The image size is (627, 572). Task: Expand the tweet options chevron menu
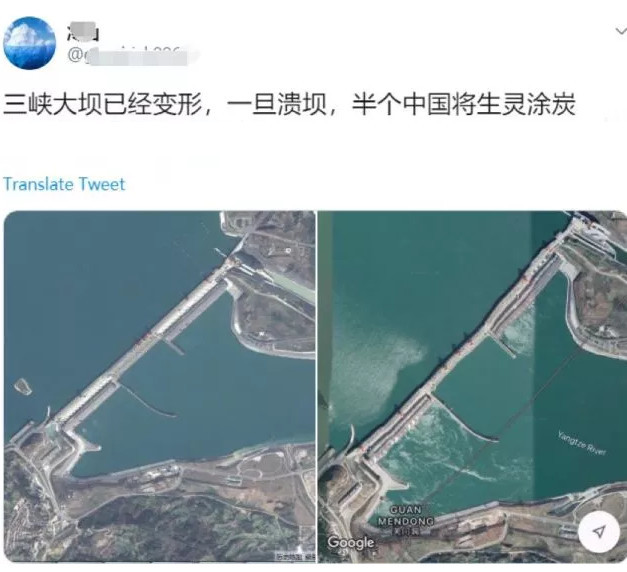click(621, 31)
